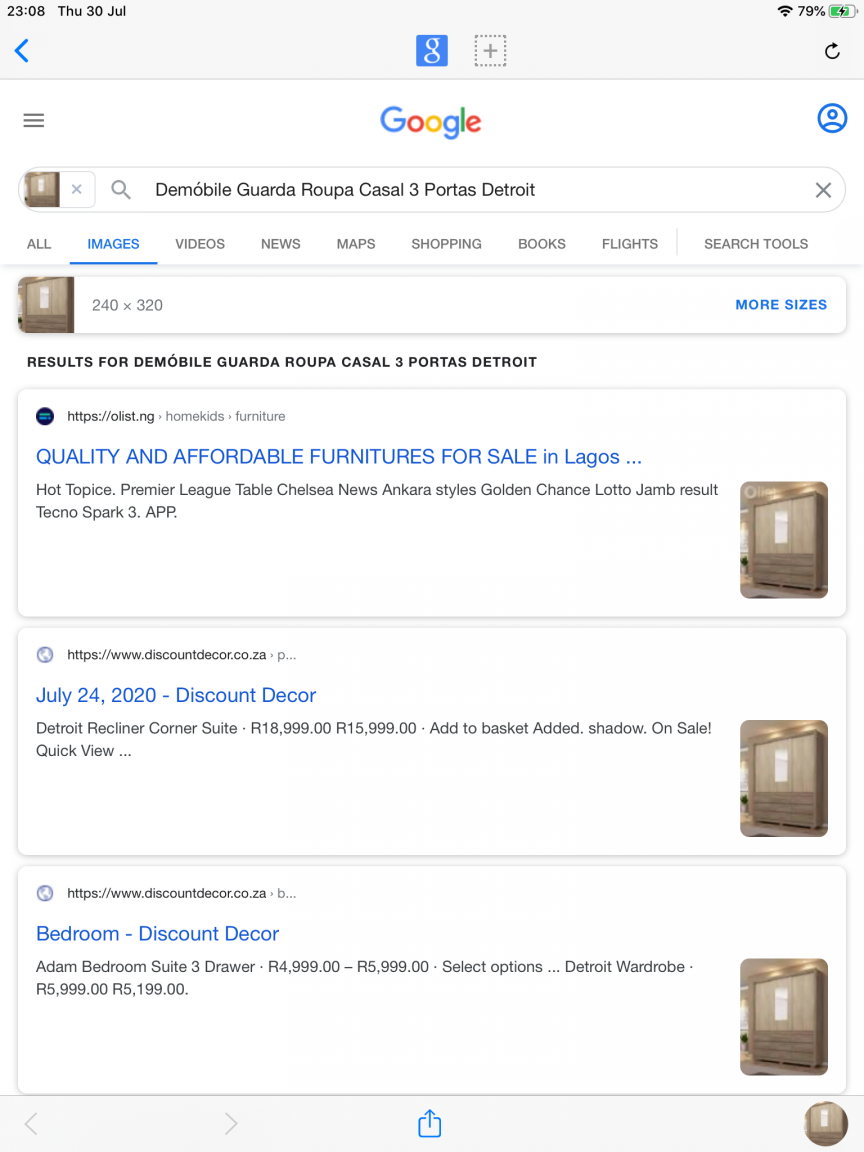Go back using the top-left arrow
864x1152 pixels.
[22, 51]
